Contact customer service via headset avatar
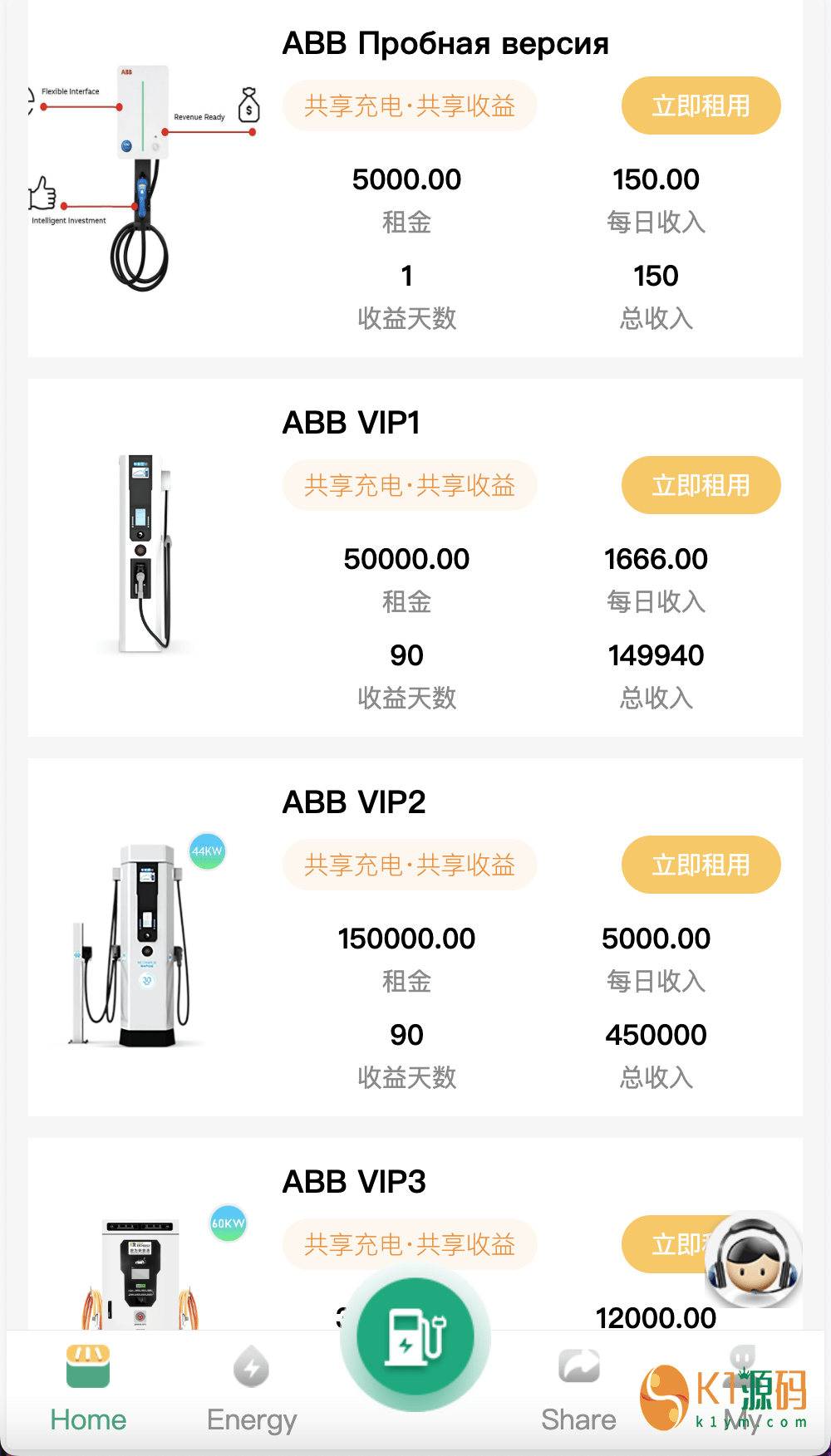Viewport: 831px width, 1456px height. [753, 1259]
